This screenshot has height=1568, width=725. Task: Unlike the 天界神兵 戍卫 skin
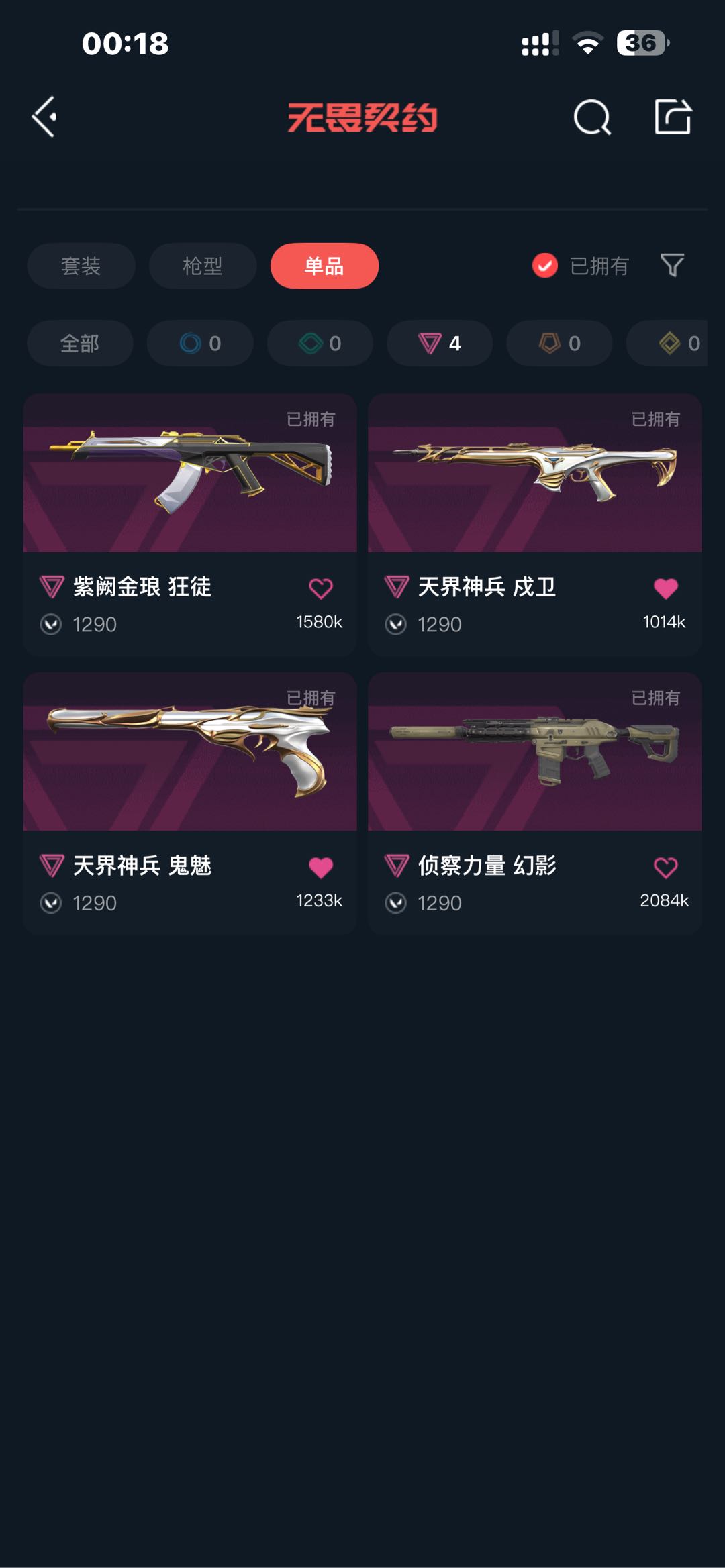(x=665, y=588)
